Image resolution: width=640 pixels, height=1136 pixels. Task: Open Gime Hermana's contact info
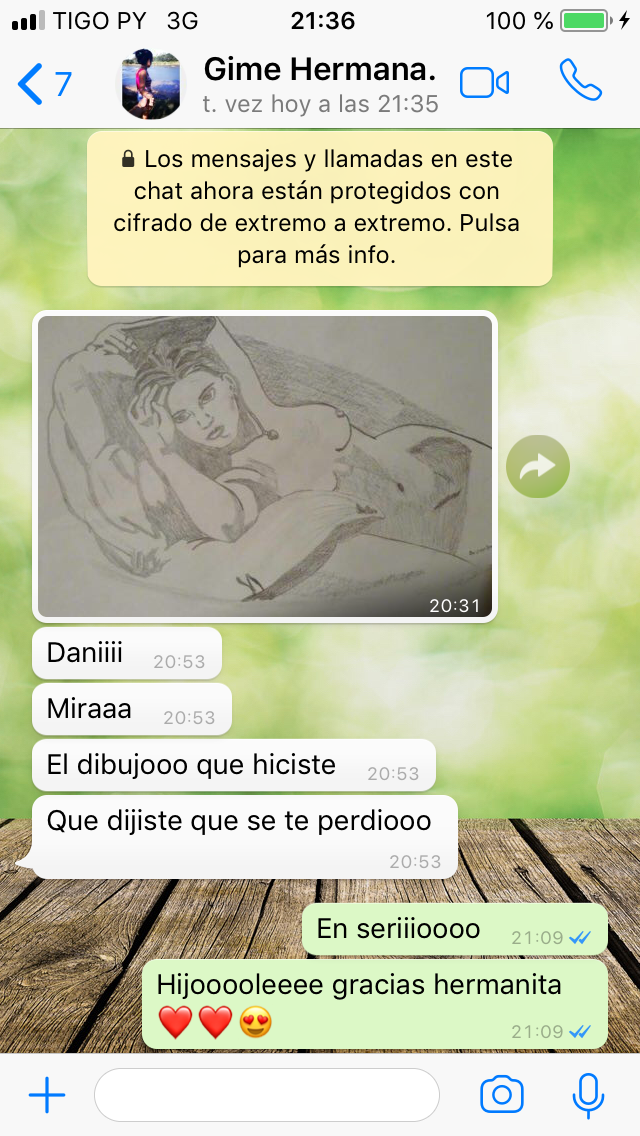(x=320, y=84)
